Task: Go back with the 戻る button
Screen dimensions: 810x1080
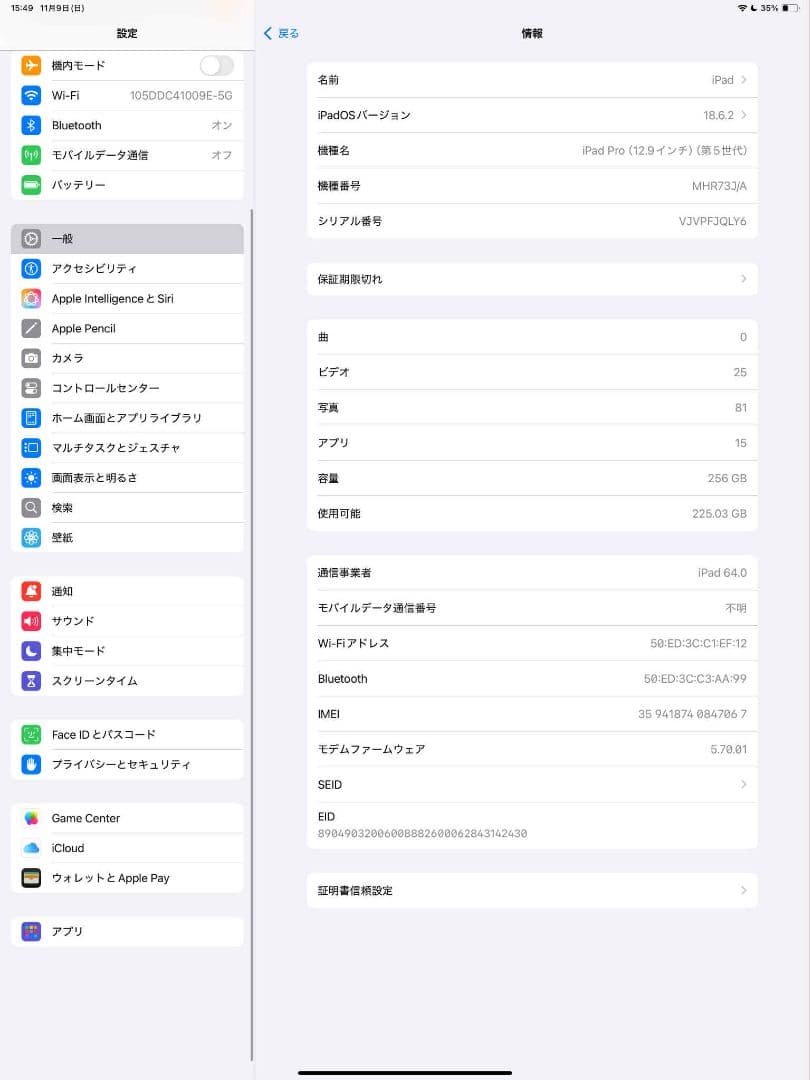Action: tap(281, 33)
